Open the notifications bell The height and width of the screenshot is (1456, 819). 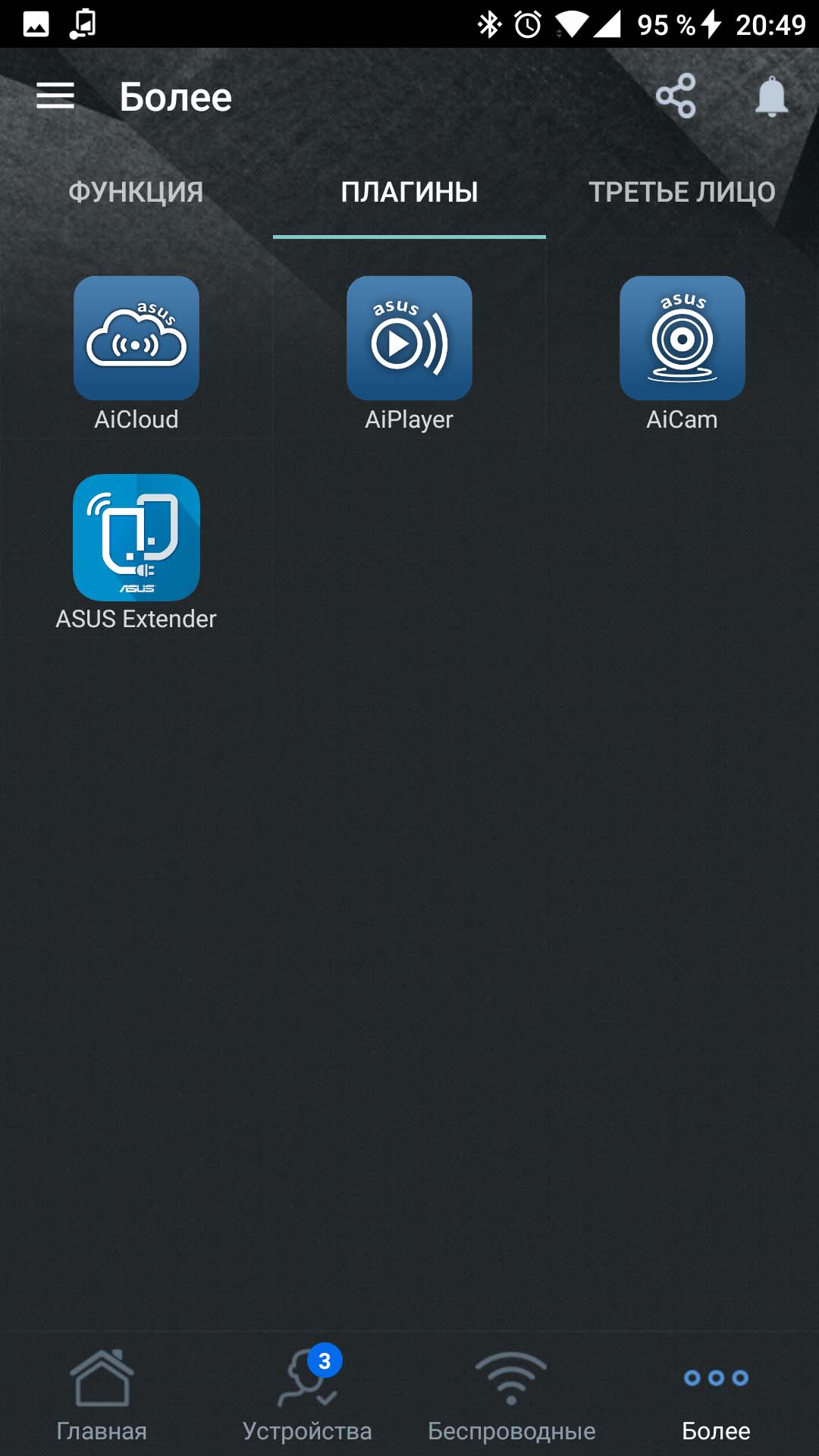coord(772,96)
